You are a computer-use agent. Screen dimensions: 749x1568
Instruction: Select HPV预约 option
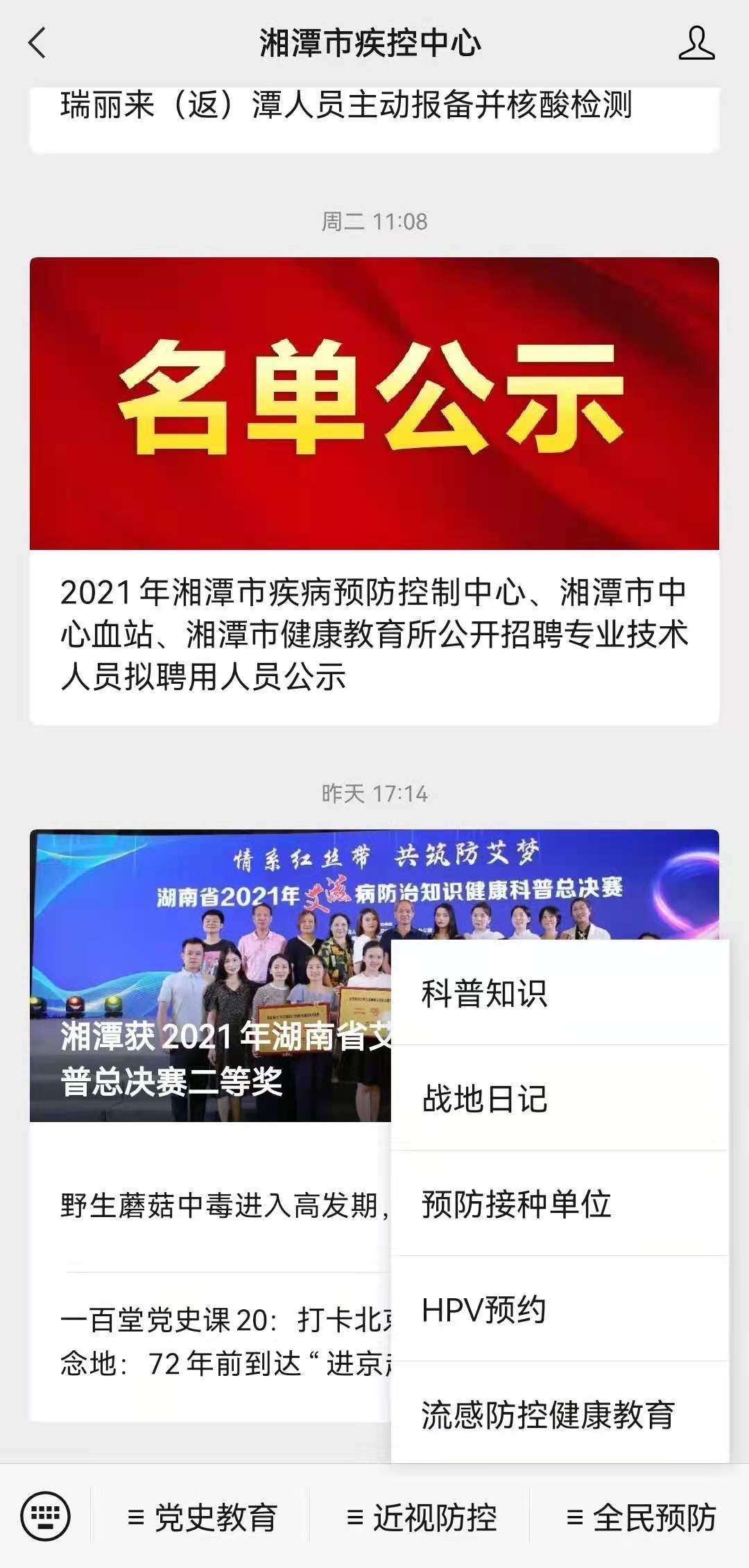(559, 1309)
